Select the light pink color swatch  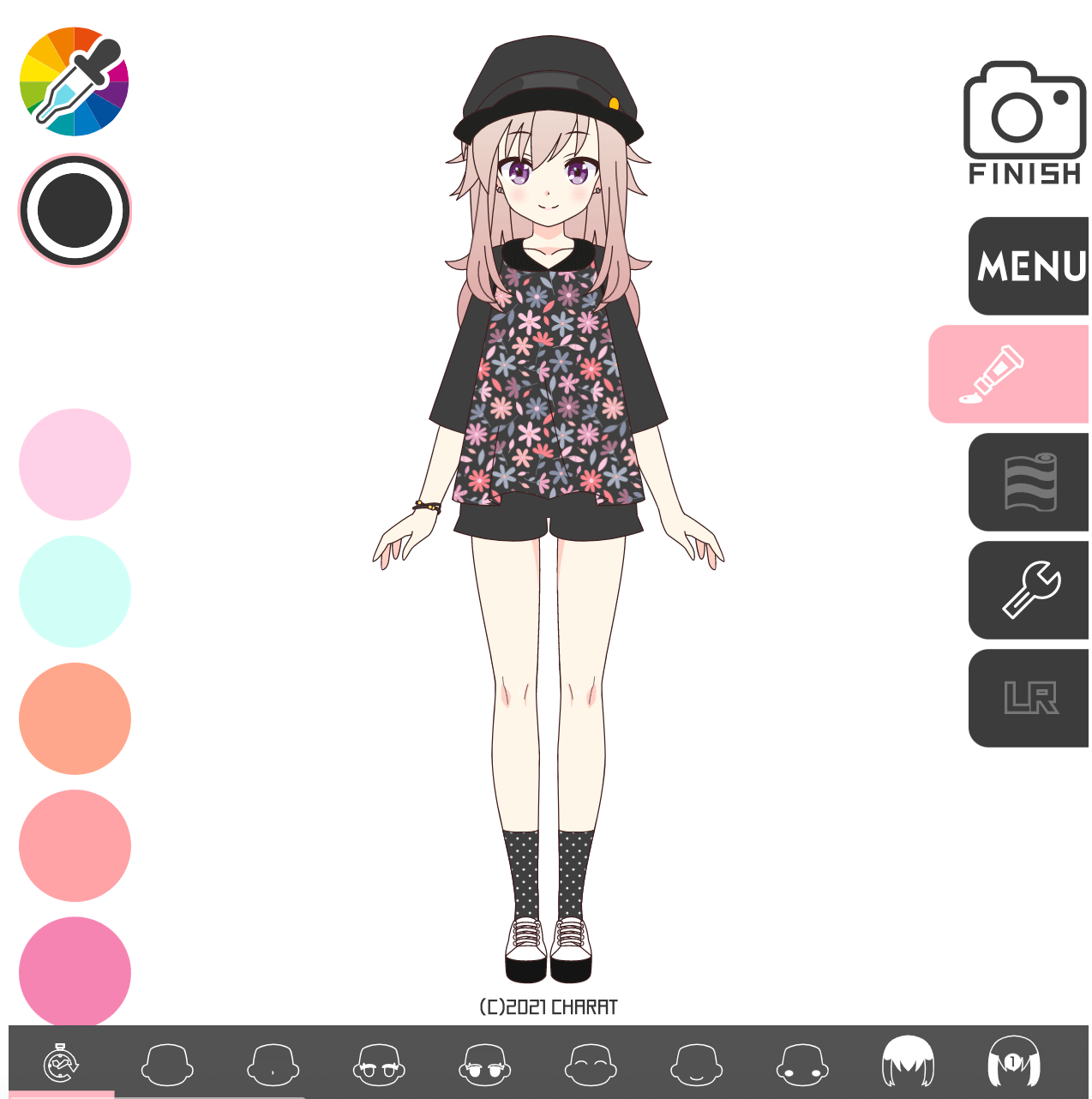pos(75,465)
